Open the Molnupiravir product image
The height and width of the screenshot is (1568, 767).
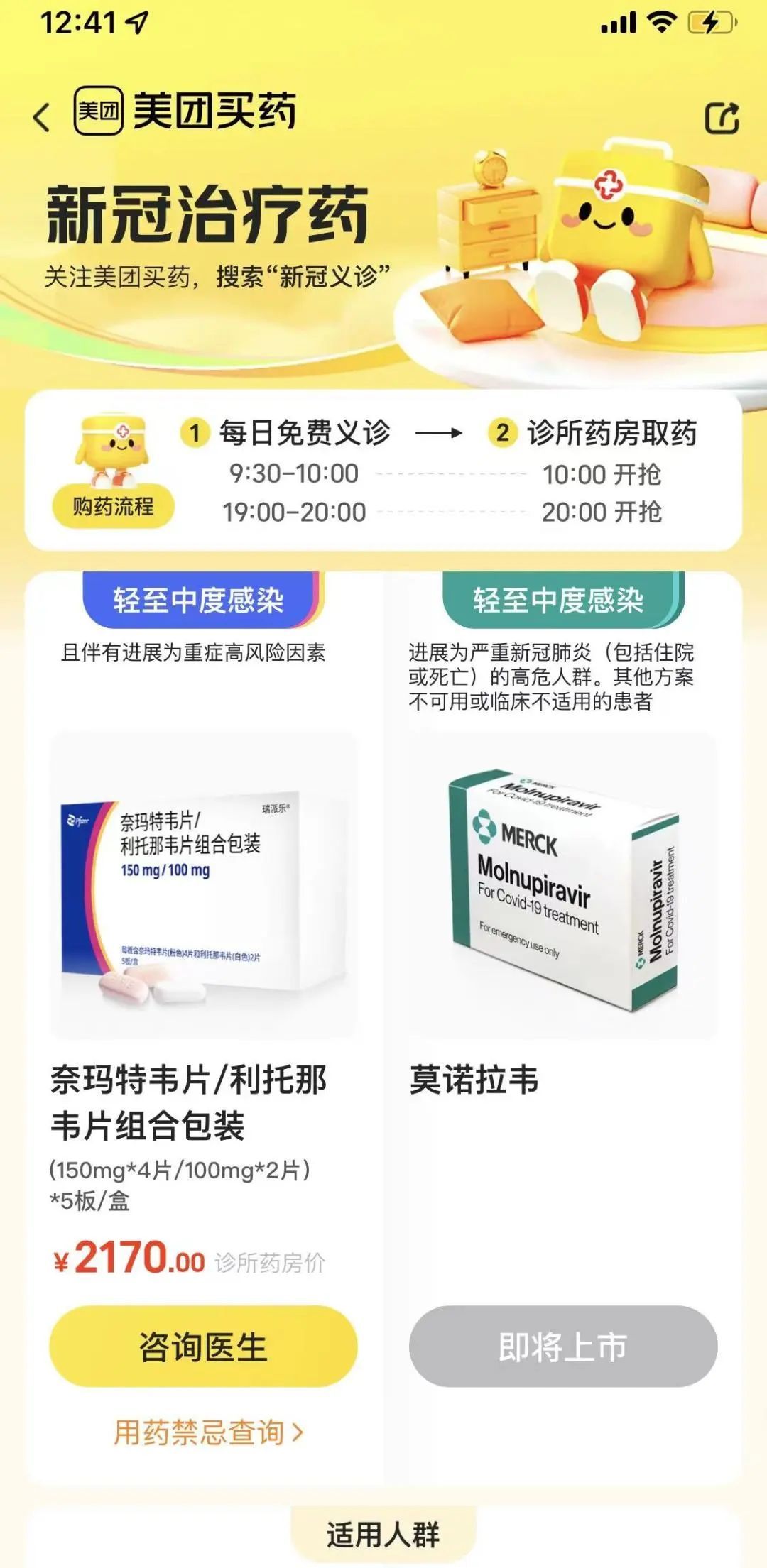(562, 886)
